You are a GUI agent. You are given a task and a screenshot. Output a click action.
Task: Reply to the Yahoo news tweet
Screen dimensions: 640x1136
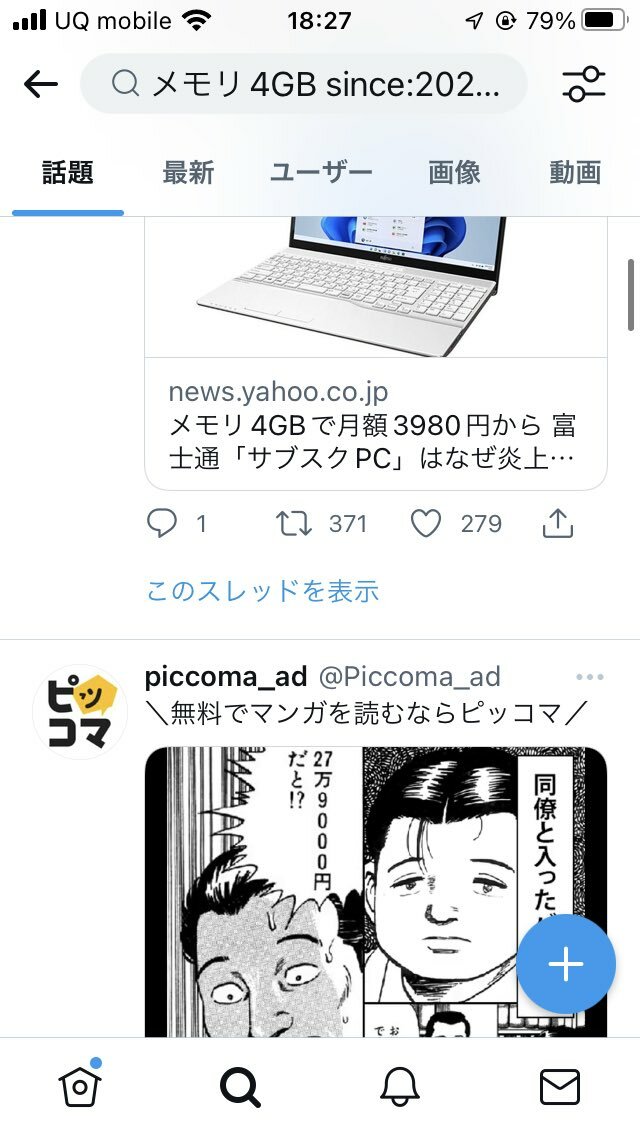[x=162, y=523]
